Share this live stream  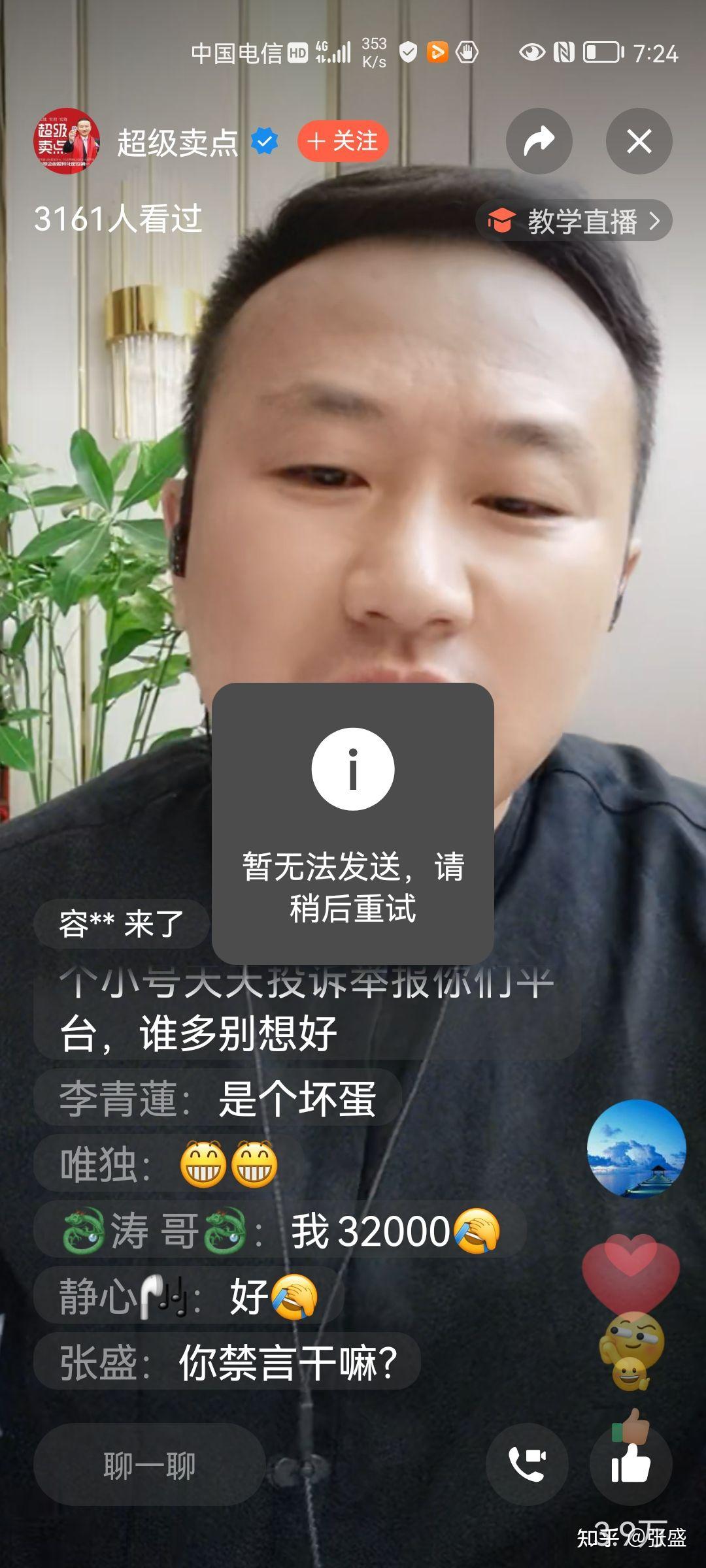pos(539,141)
